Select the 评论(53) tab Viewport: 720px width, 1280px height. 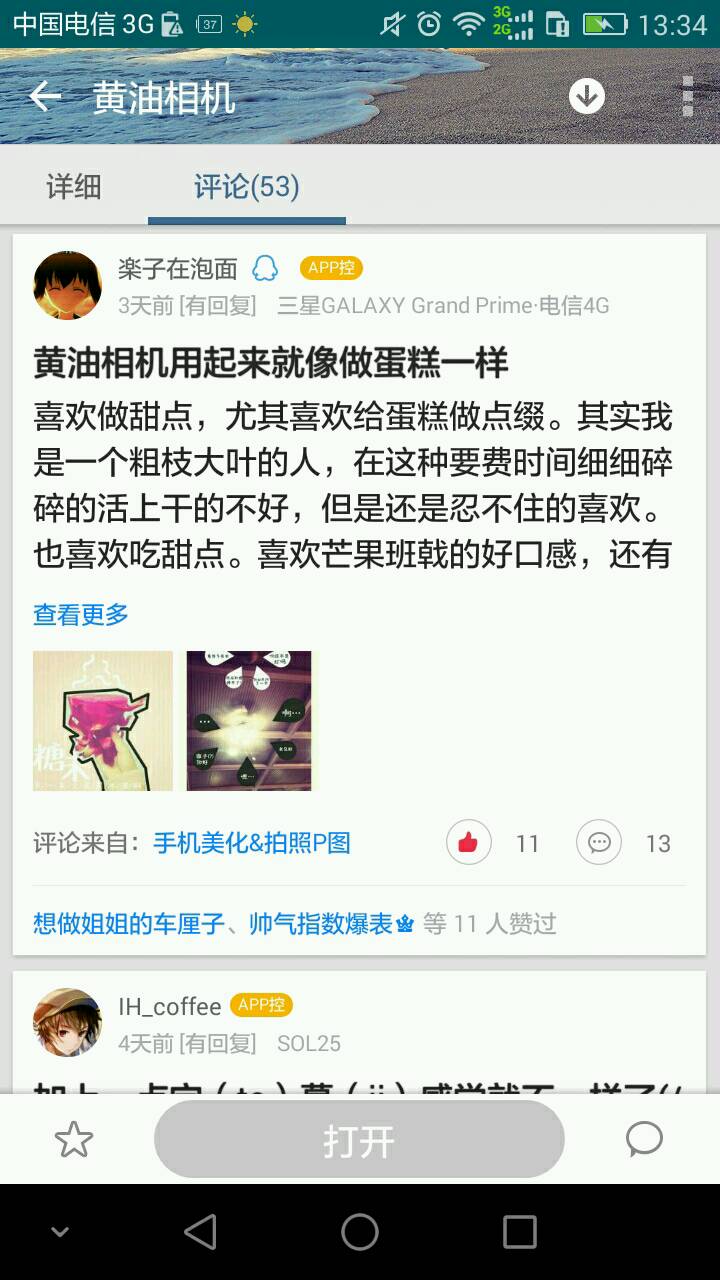[x=247, y=187]
